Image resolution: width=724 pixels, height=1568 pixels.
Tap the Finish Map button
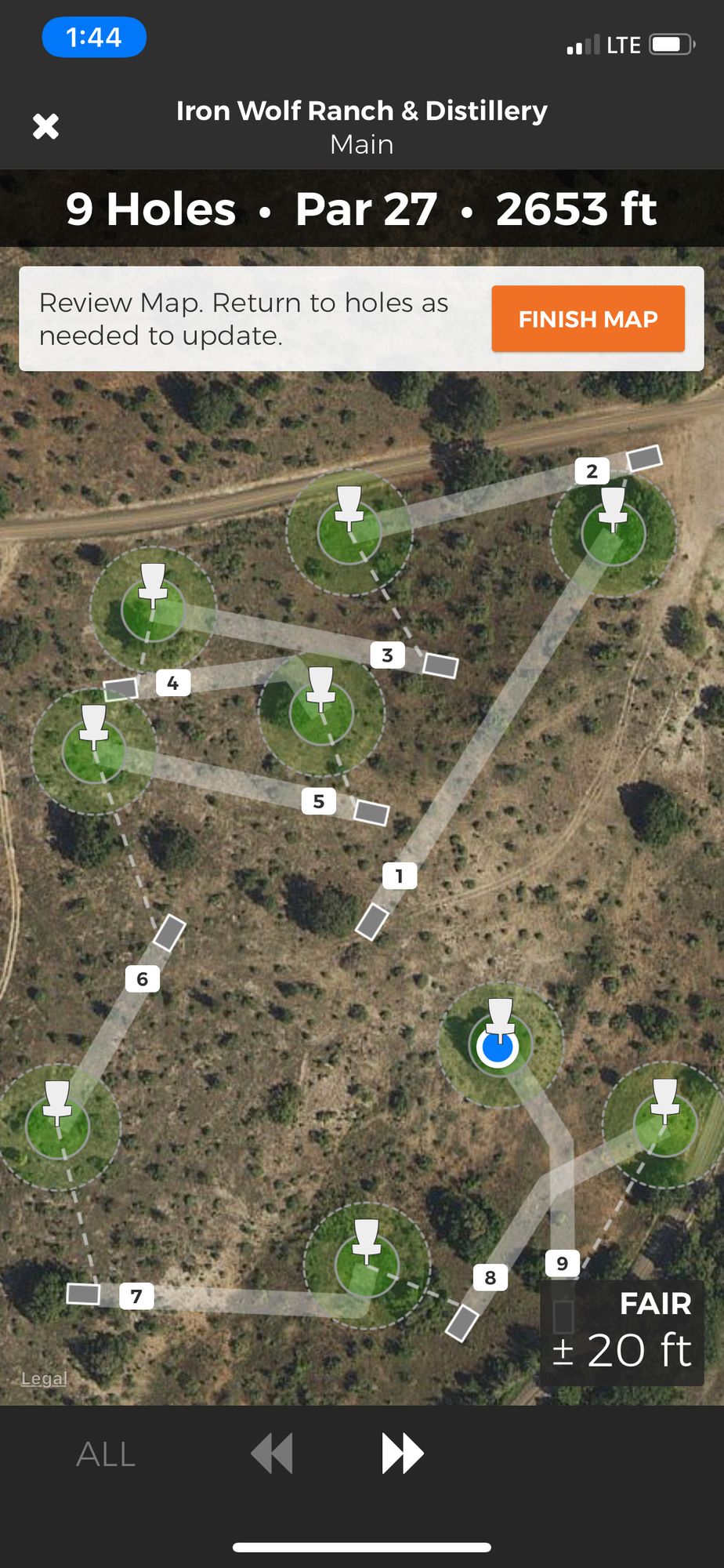click(588, 319)
